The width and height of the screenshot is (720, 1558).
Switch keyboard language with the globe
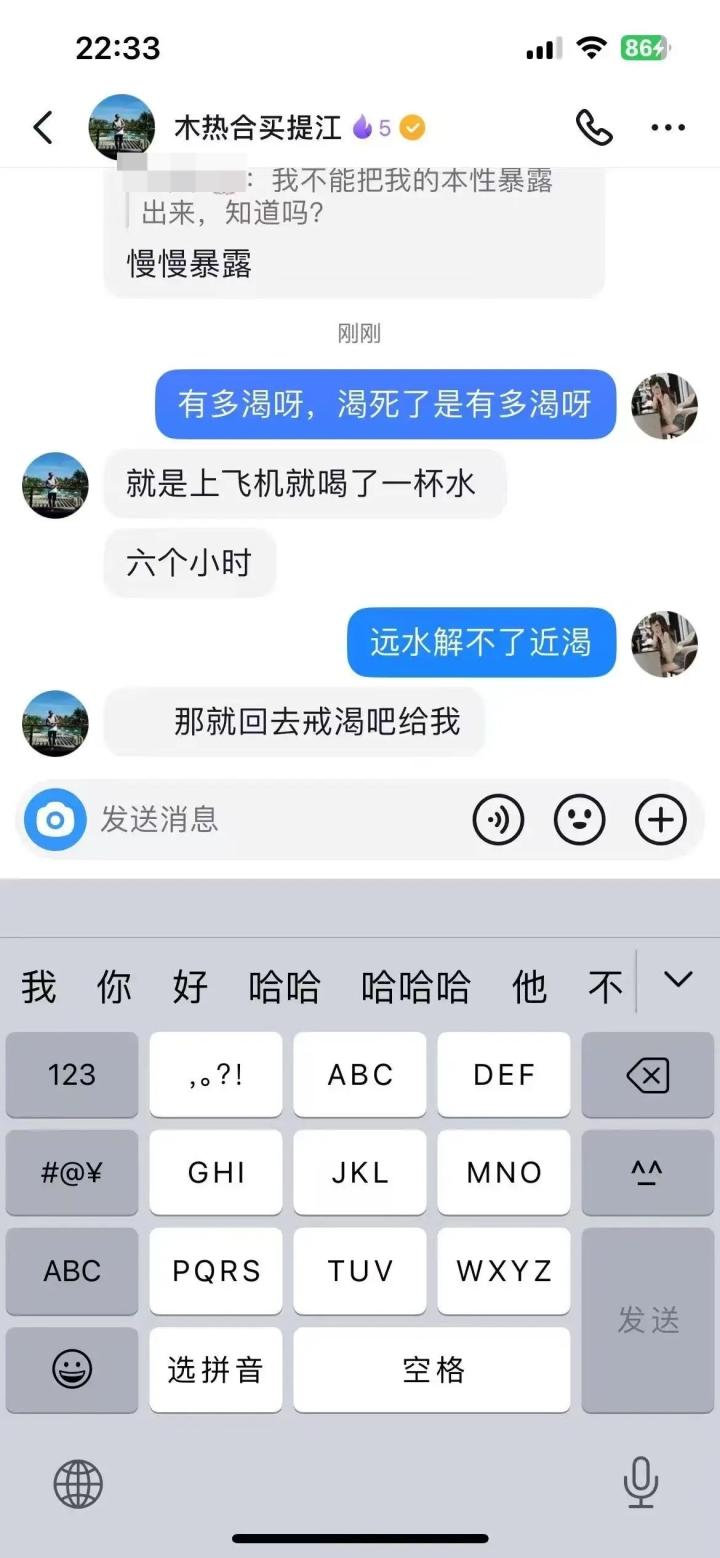78,1482
